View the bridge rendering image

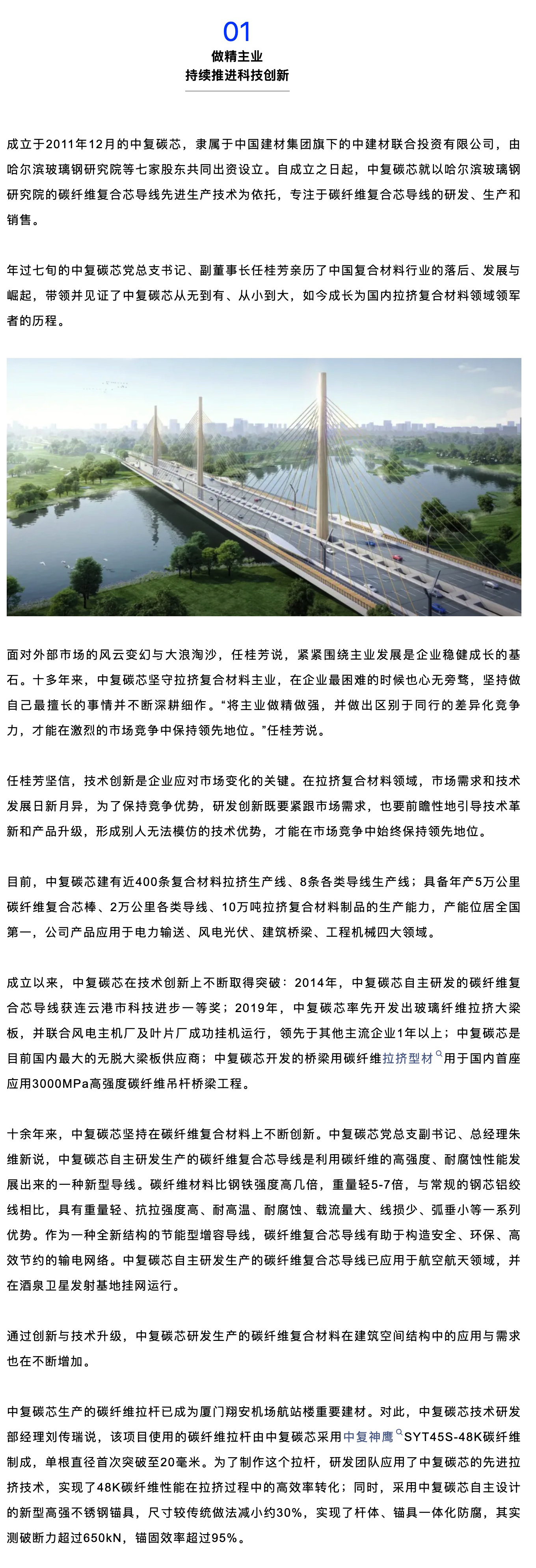pos(264,487)
